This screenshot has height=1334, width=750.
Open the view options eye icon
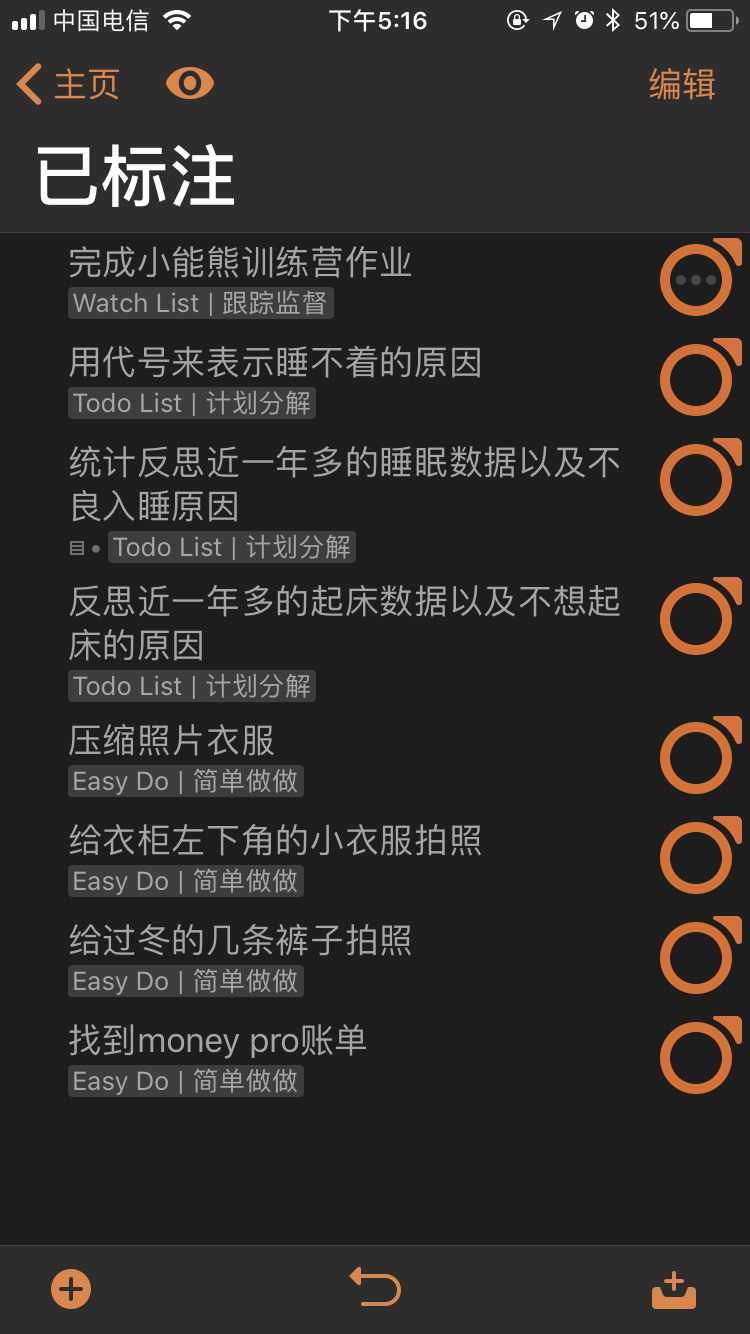pyautogui.click(x=190, y=83)
